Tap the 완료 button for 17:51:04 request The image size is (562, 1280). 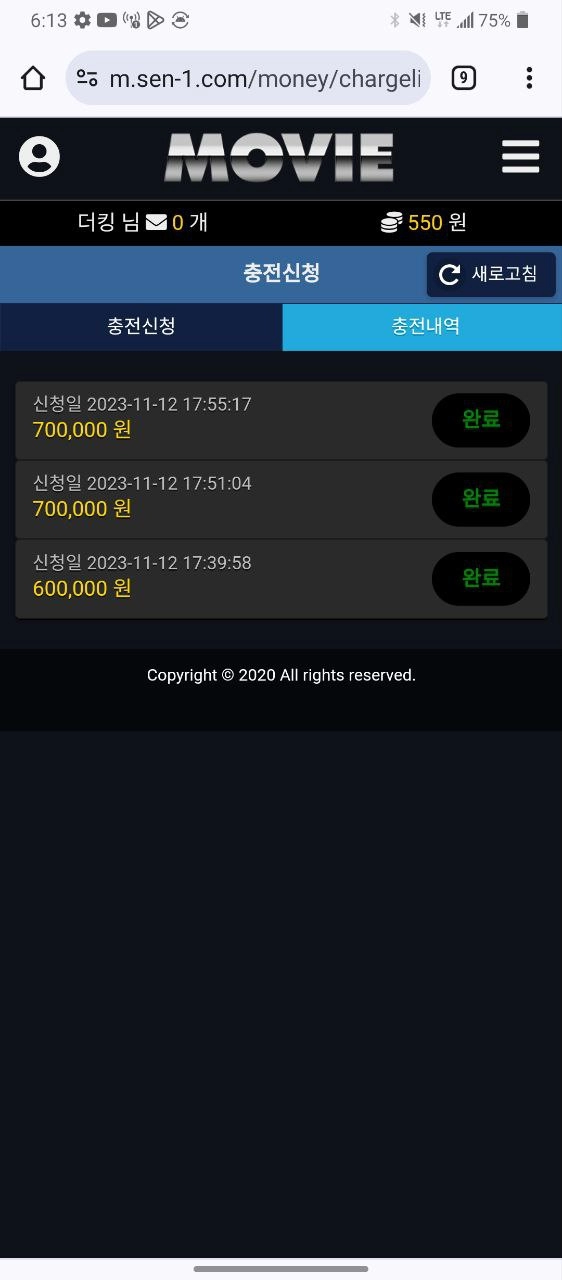click(x=481, y=499)
